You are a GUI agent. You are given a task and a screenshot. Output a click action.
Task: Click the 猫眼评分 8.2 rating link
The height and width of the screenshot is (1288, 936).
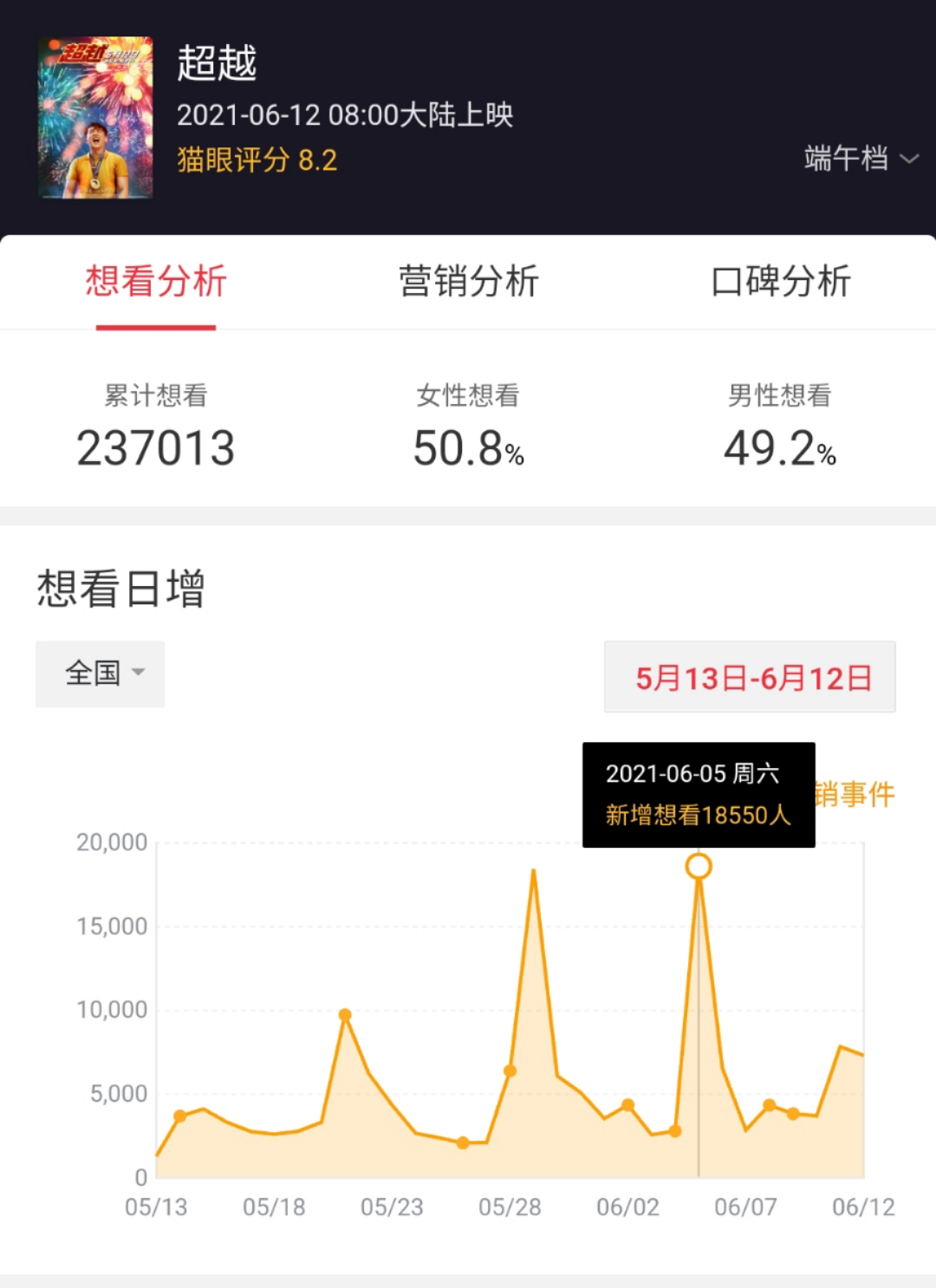click(255, 161)
